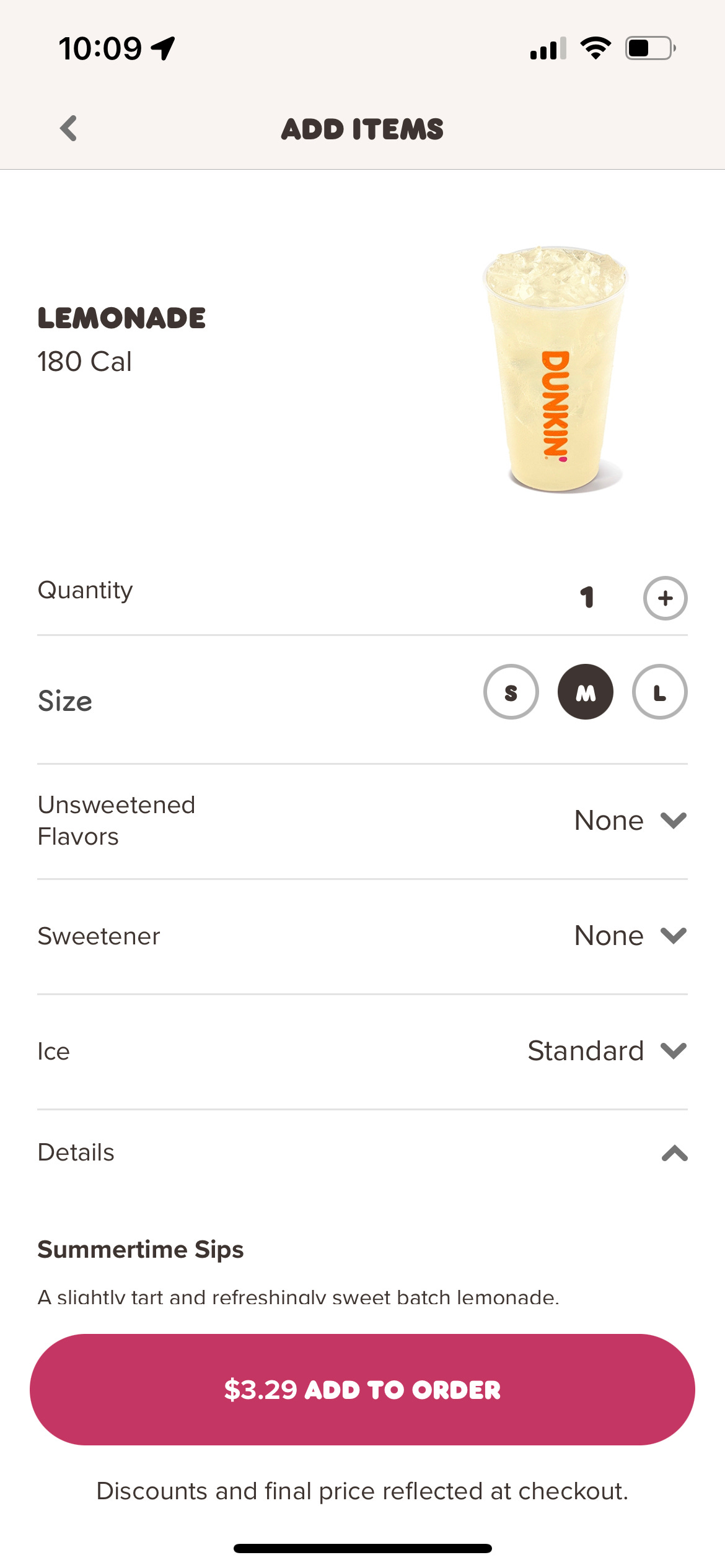Open the Sweetener dropdown
Screen dimensions: 725x1568
(x=362, y=936)
